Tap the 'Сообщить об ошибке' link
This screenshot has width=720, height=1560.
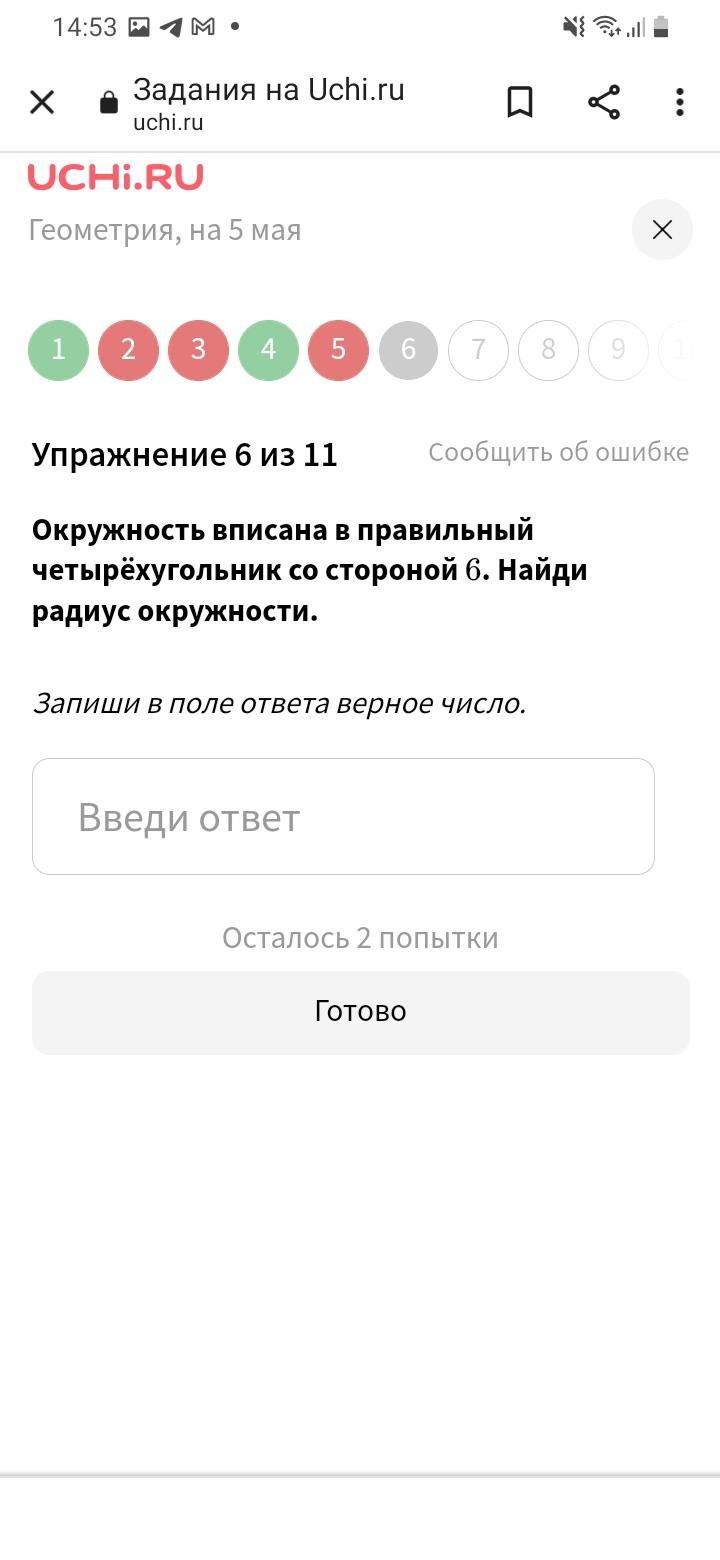558,452
